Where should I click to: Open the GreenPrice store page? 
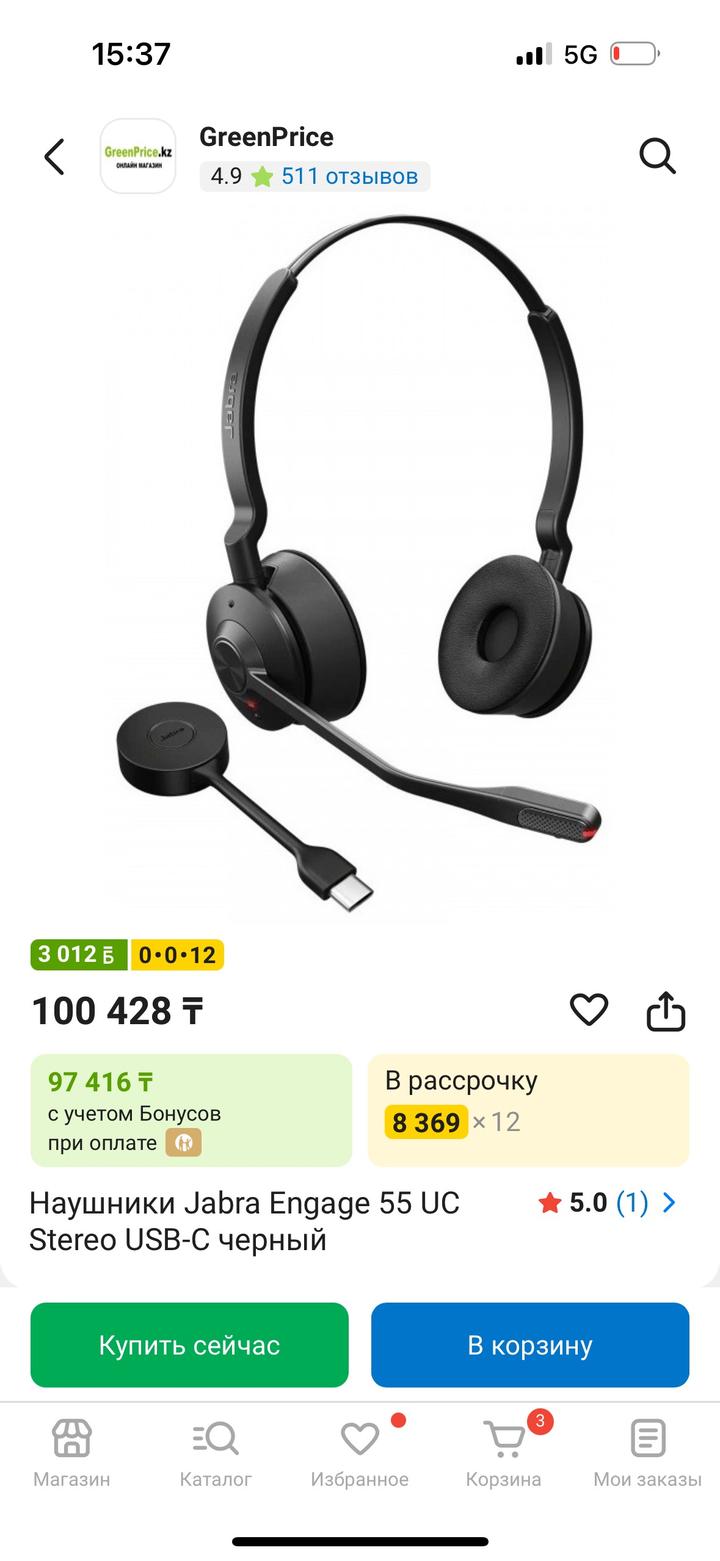(266, 137)
